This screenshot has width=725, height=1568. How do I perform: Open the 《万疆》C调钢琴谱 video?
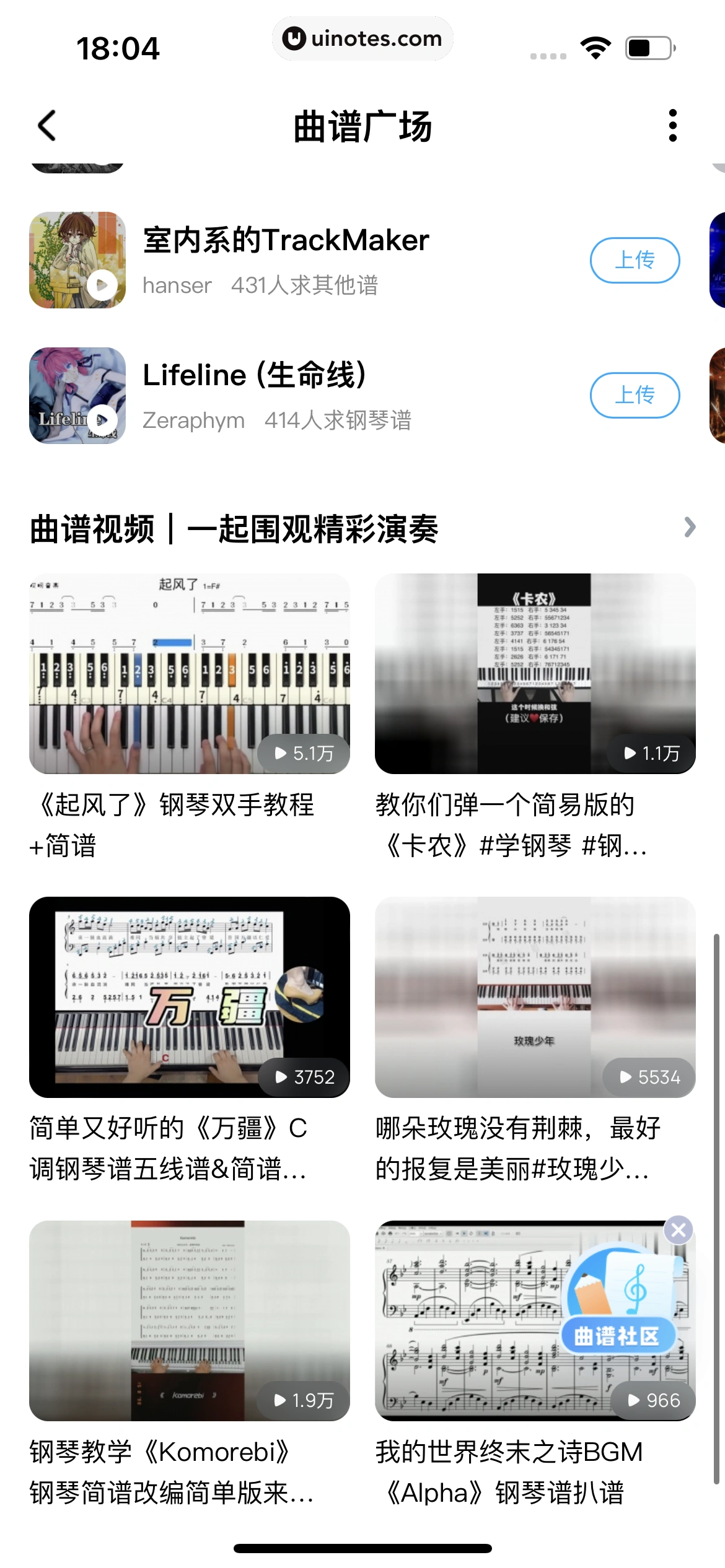click(x=189, y=997)
